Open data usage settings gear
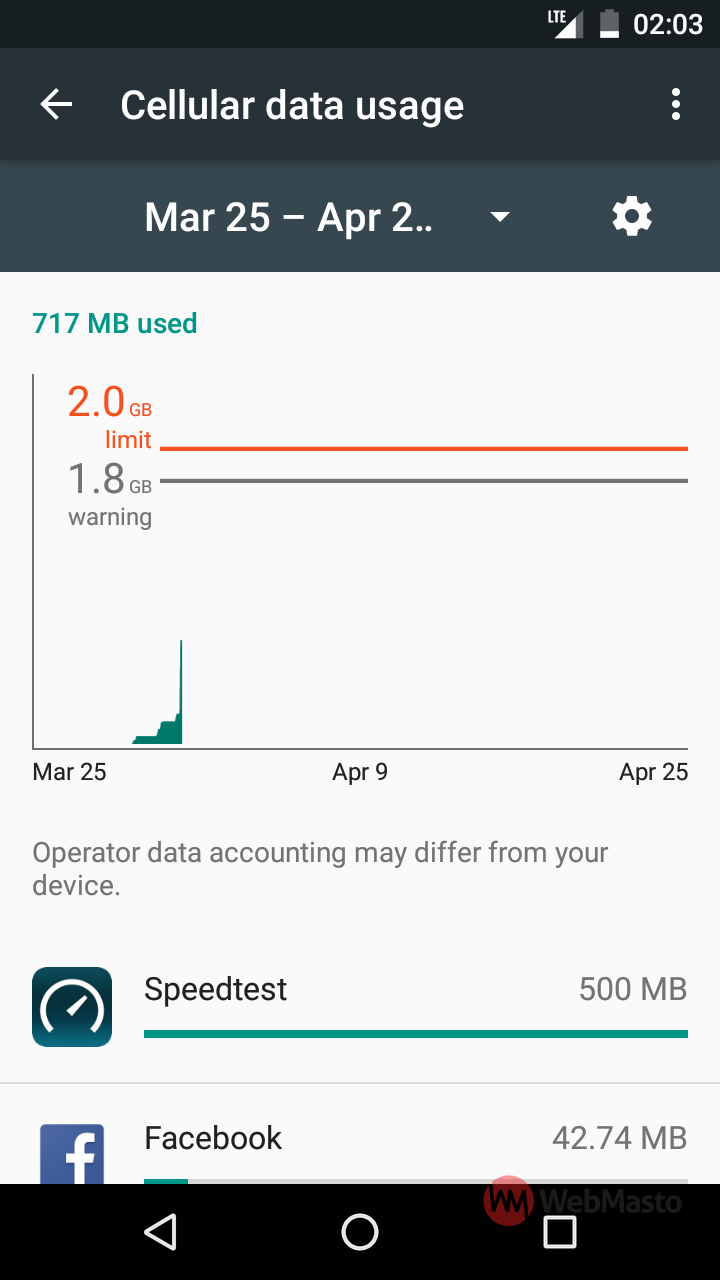Image resolution: width=720 pixels, height=1280 pixels. (631, 216)
